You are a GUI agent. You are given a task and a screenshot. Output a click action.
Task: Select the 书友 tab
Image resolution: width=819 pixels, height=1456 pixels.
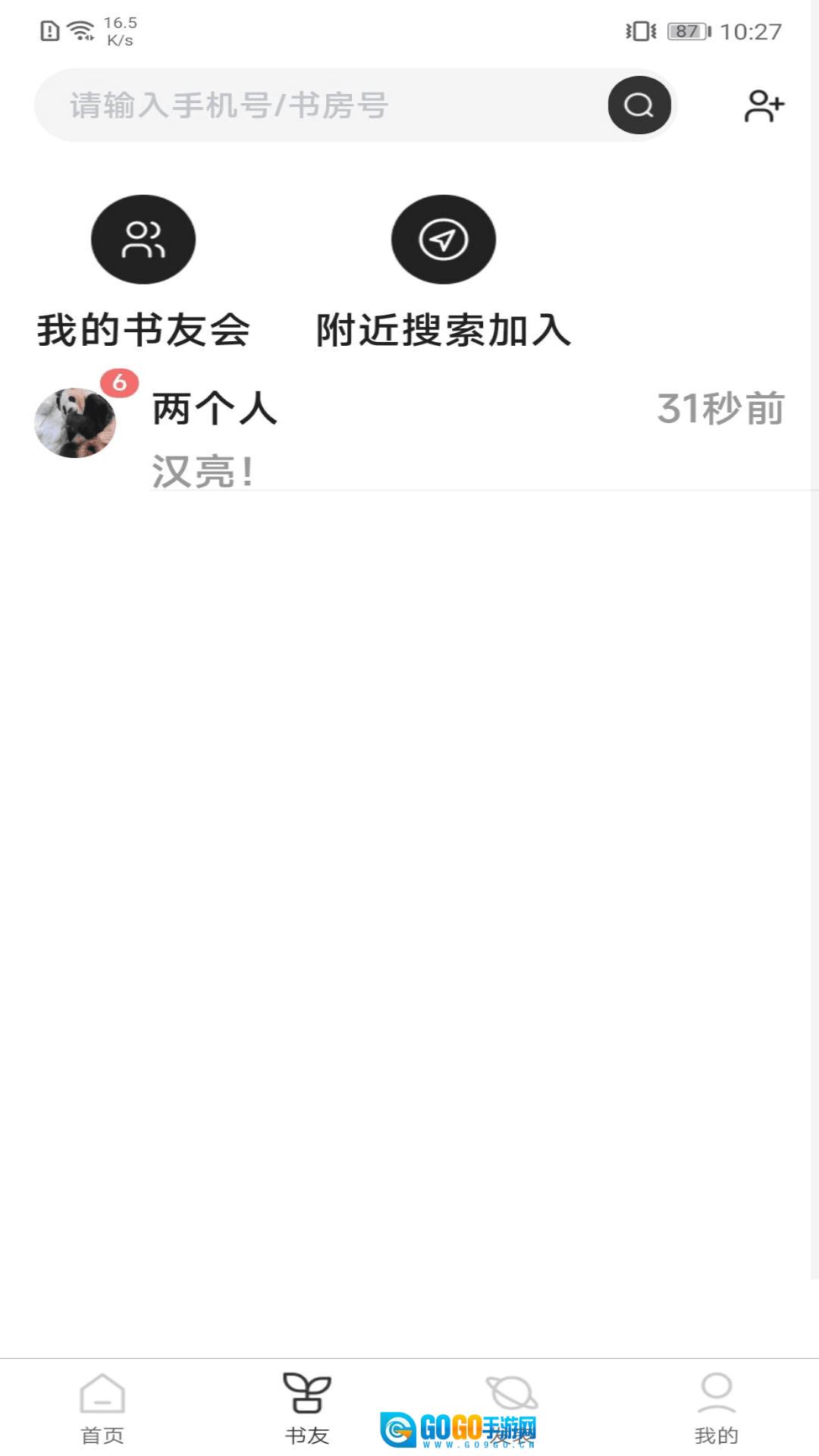tap(307, 1408)
